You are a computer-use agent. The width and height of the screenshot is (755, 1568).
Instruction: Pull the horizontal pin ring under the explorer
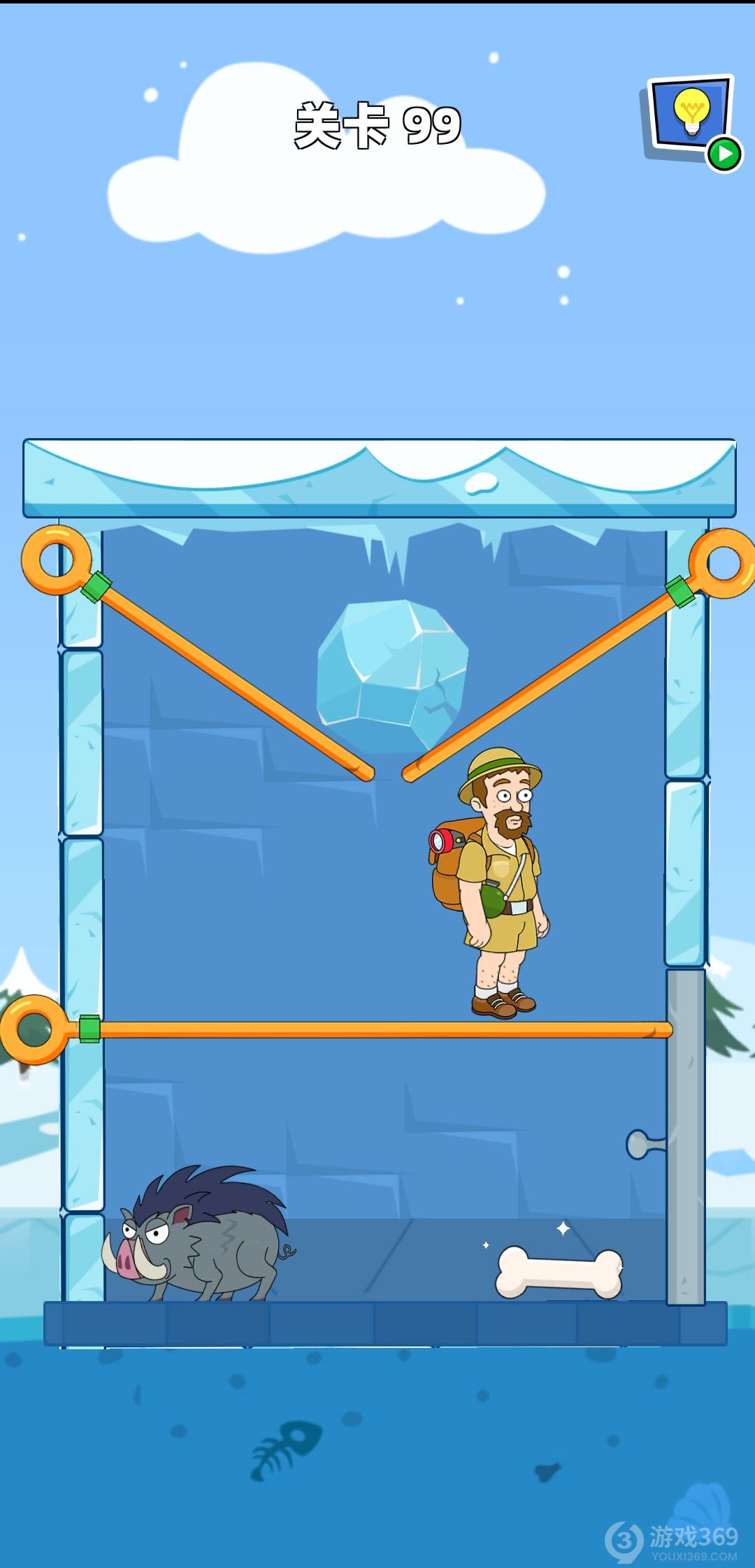(x=33, y=1029)
